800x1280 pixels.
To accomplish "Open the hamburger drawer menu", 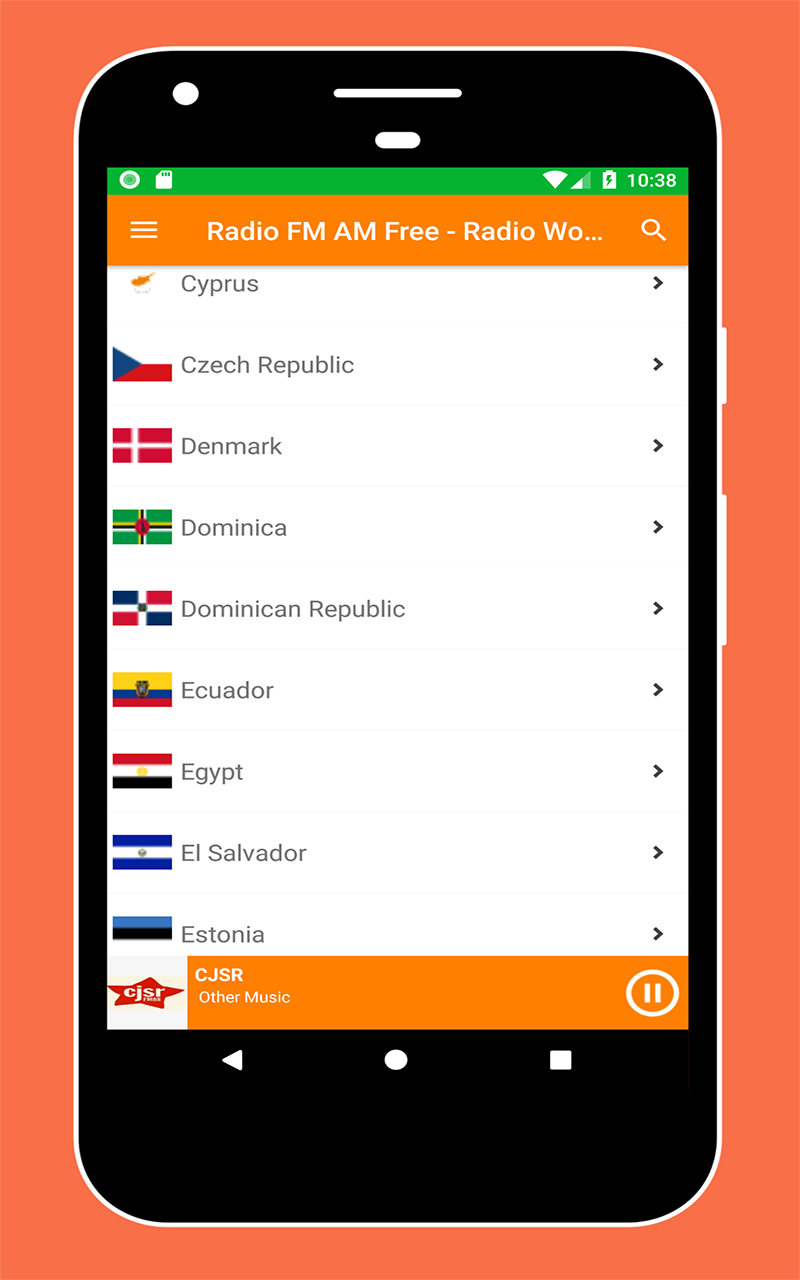I will click(144, 231).
